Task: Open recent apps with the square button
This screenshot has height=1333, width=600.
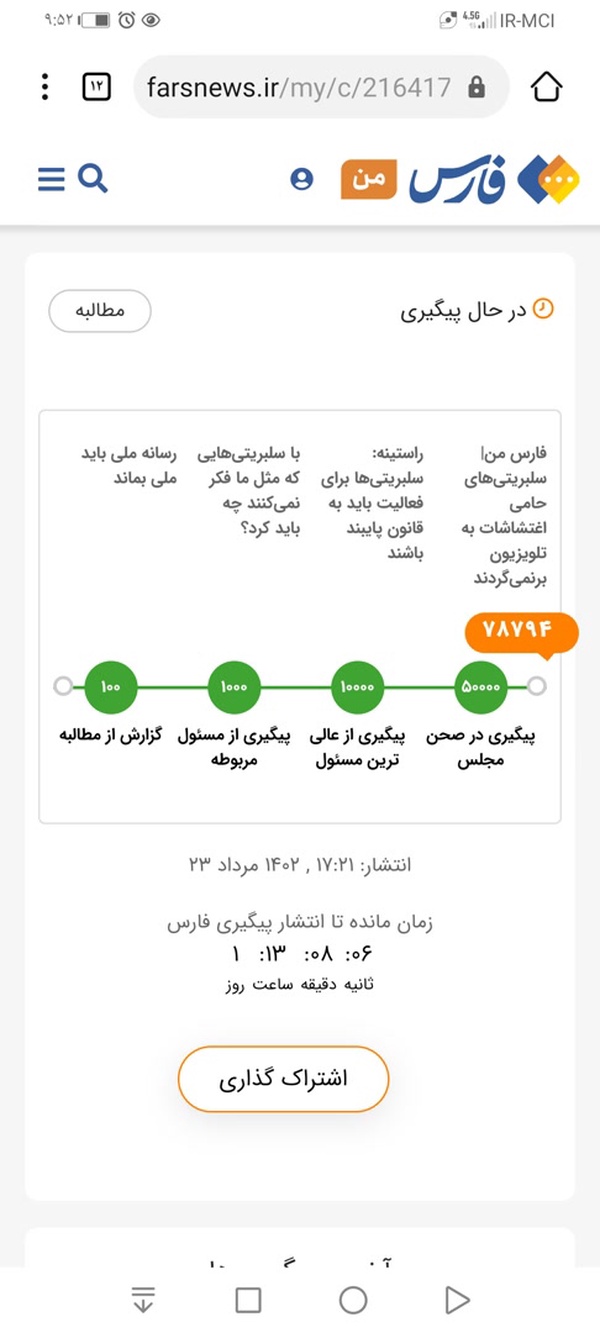Action: click(248, 1299)
